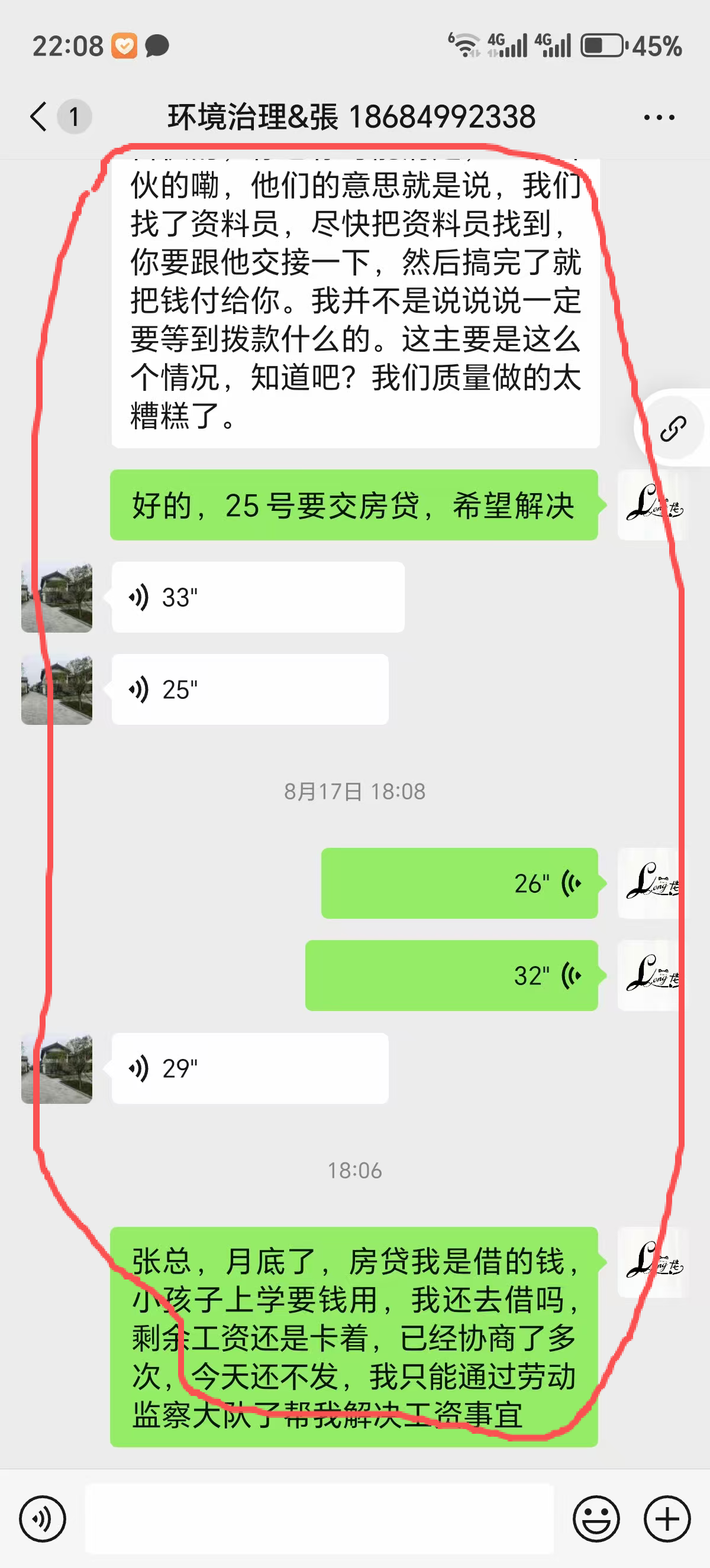Open my avatar beside the 房贷 reply

click(x=653, y=505)
